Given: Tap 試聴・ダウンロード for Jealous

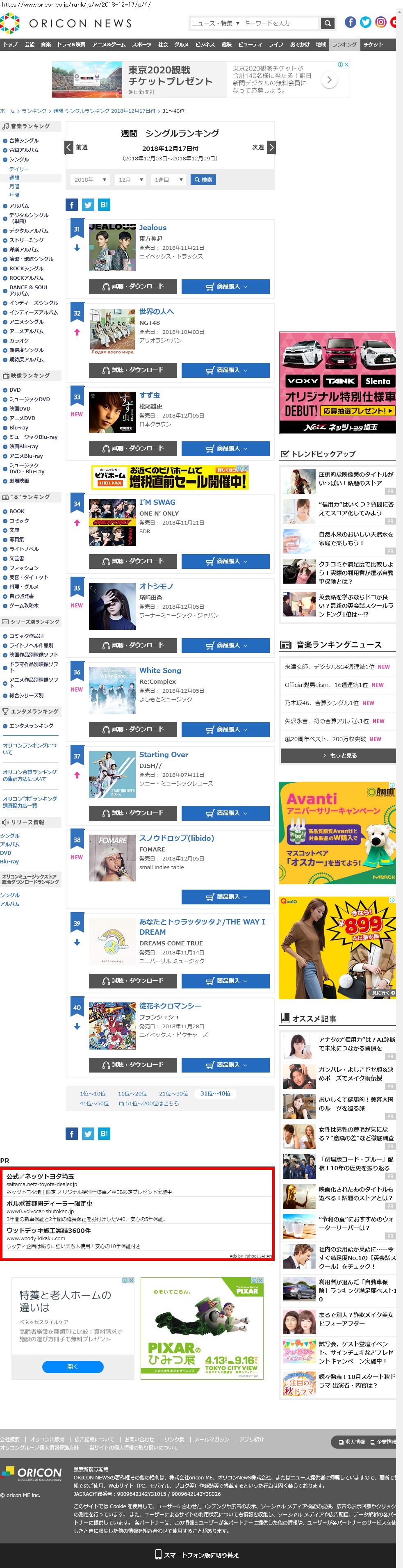Looking at the screenshot, I should pyautogui.click(x=133, y=286).
